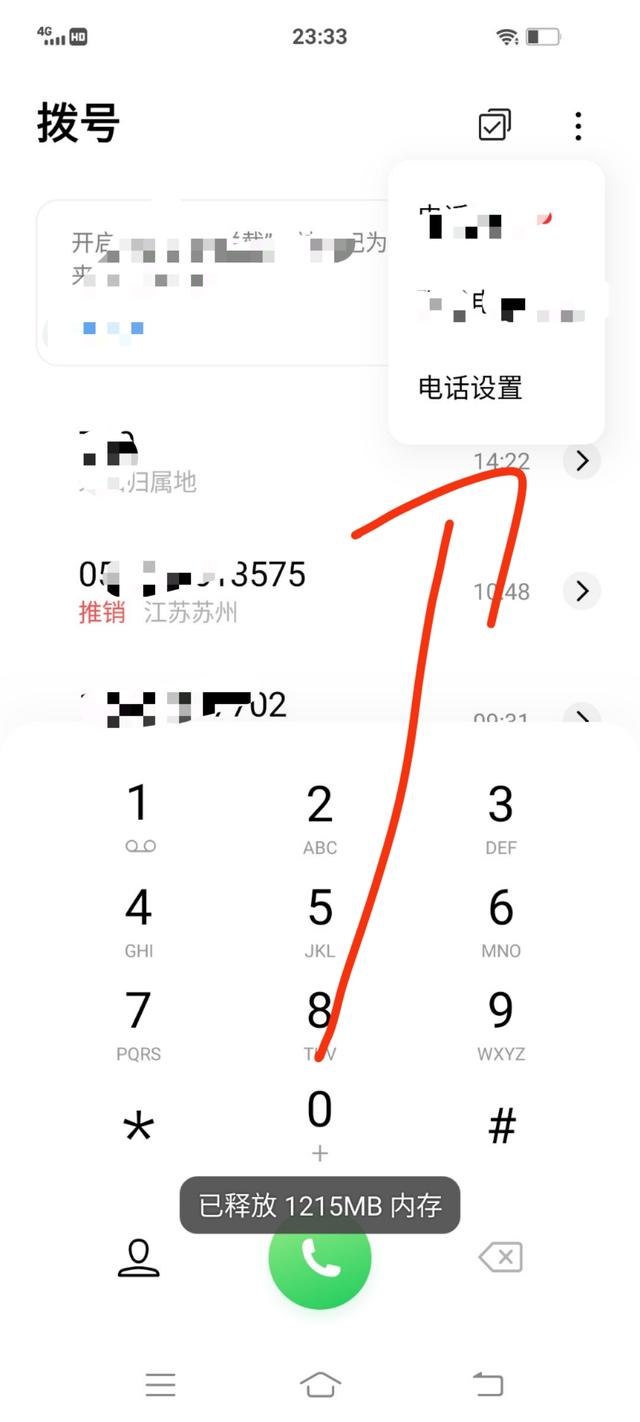
Task: Enter digit 2 on the dialpad
Action: (320, 815)
